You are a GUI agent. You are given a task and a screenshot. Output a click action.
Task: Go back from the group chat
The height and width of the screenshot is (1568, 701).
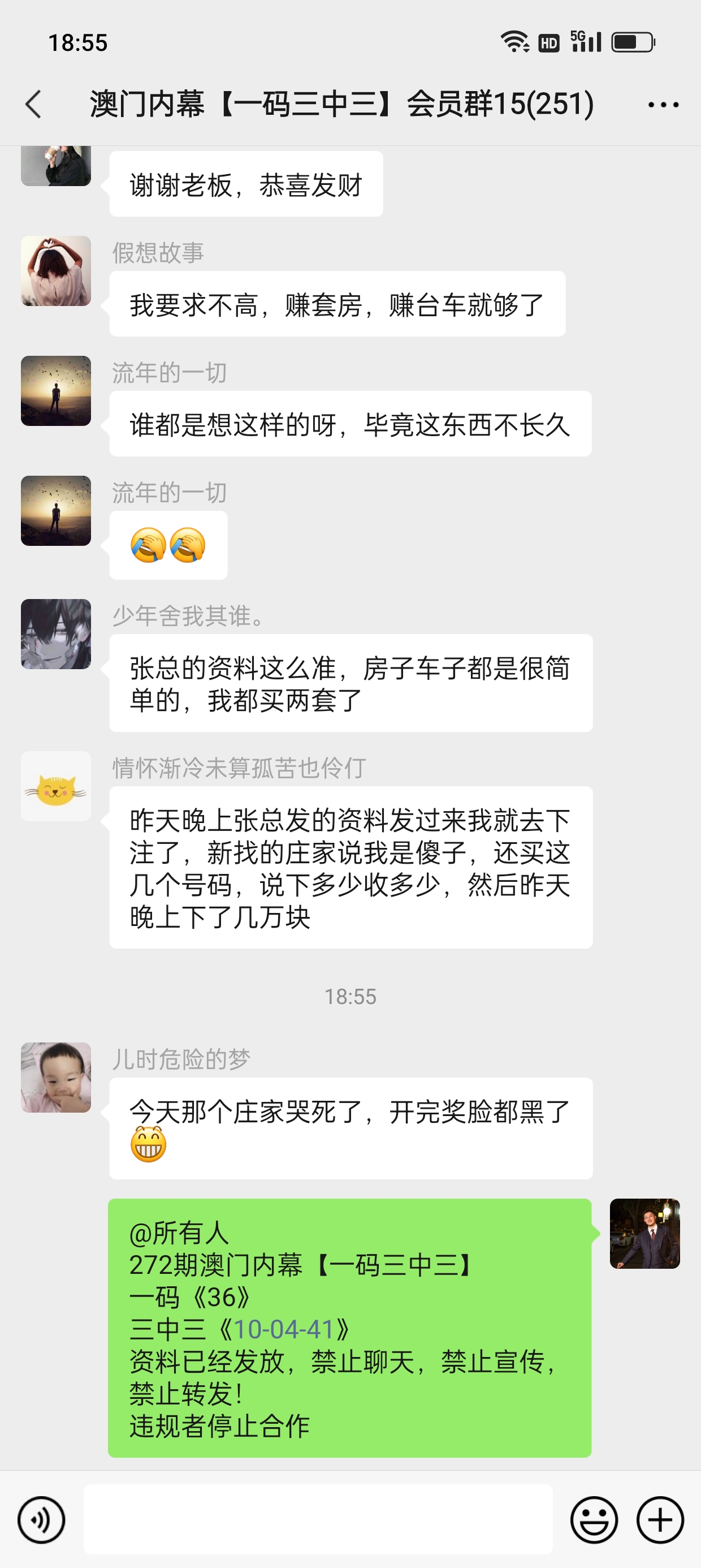[34, 104]
